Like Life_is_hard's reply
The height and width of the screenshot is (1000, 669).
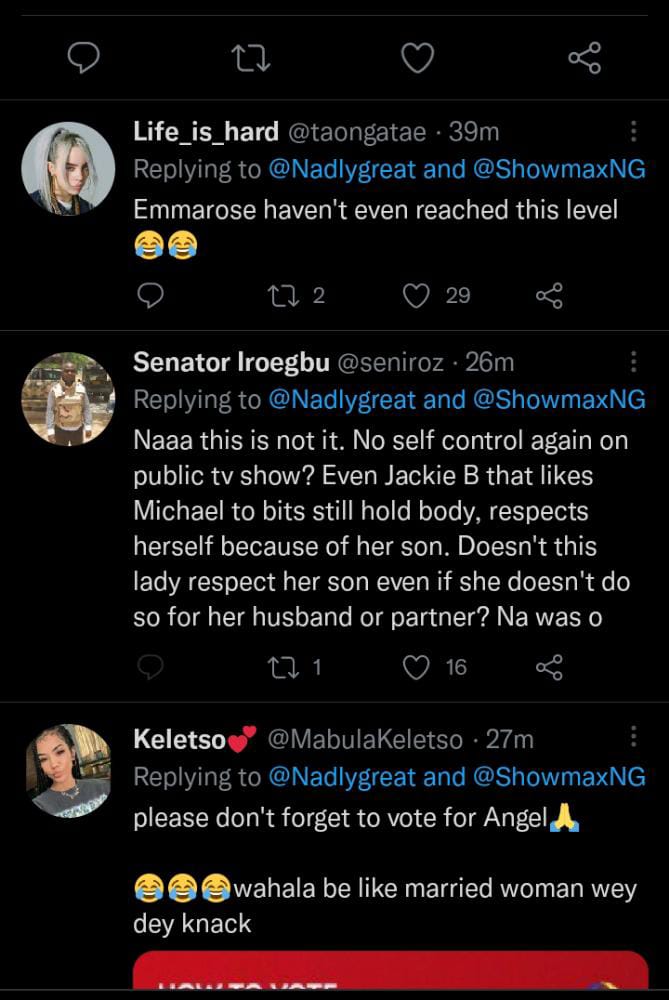[417, 295]
